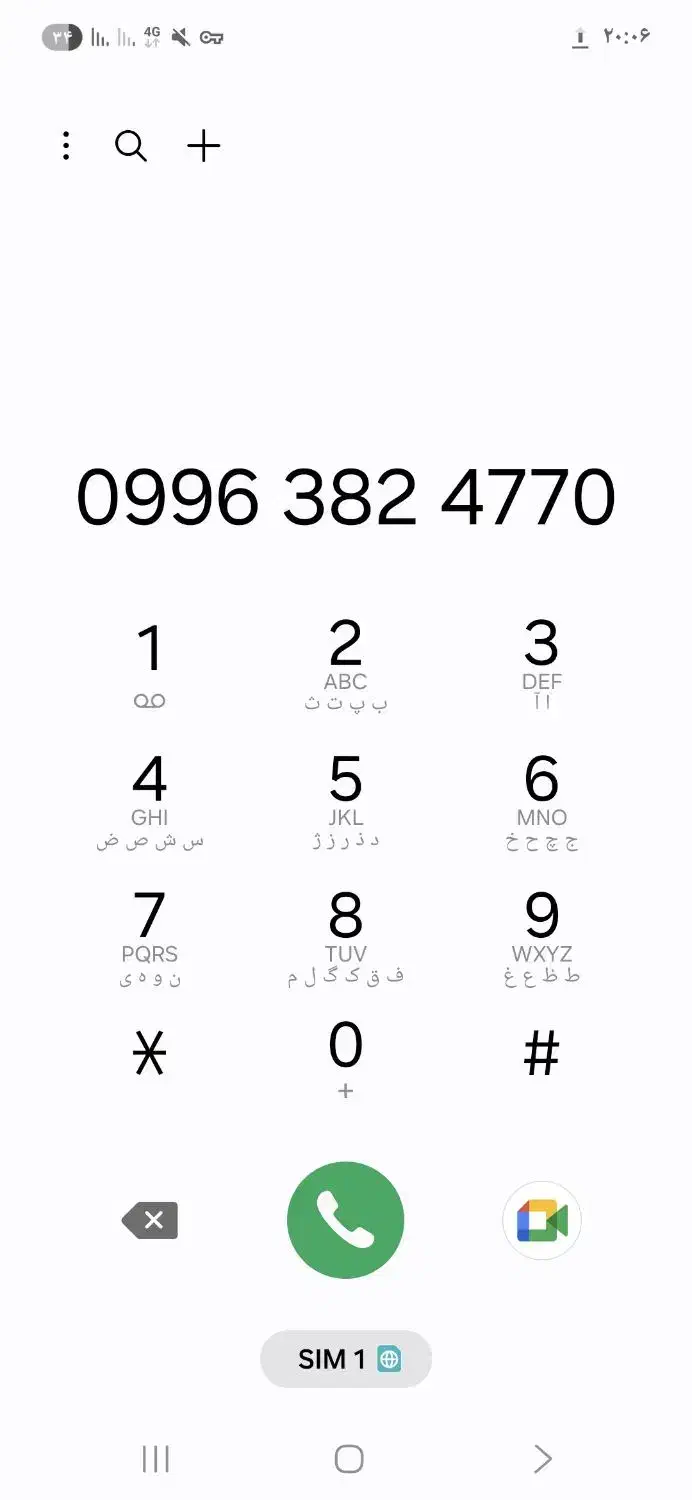Go to the home screen

pos(348,1459)
